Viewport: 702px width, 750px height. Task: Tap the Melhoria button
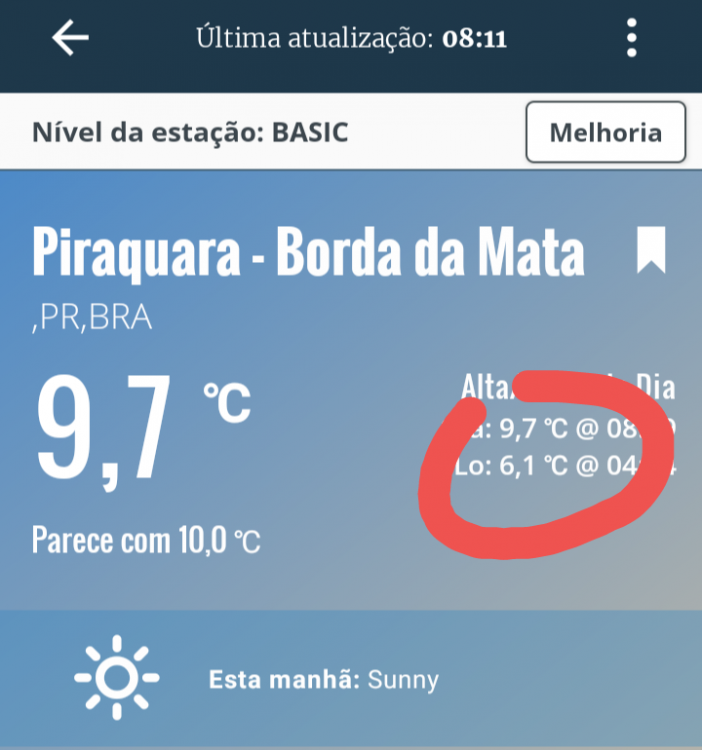(605, 132)
